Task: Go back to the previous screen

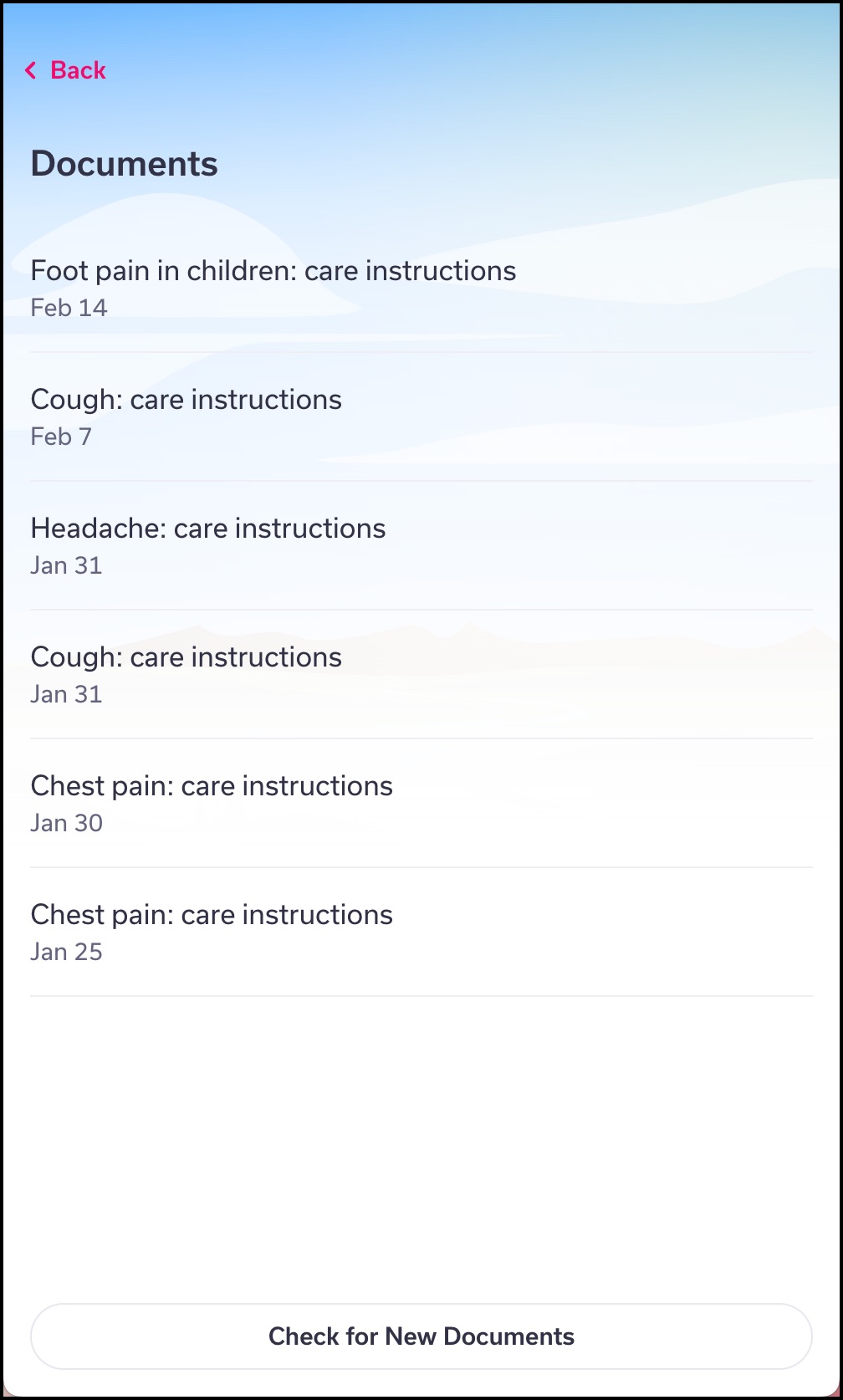Action: pos(65,70)
